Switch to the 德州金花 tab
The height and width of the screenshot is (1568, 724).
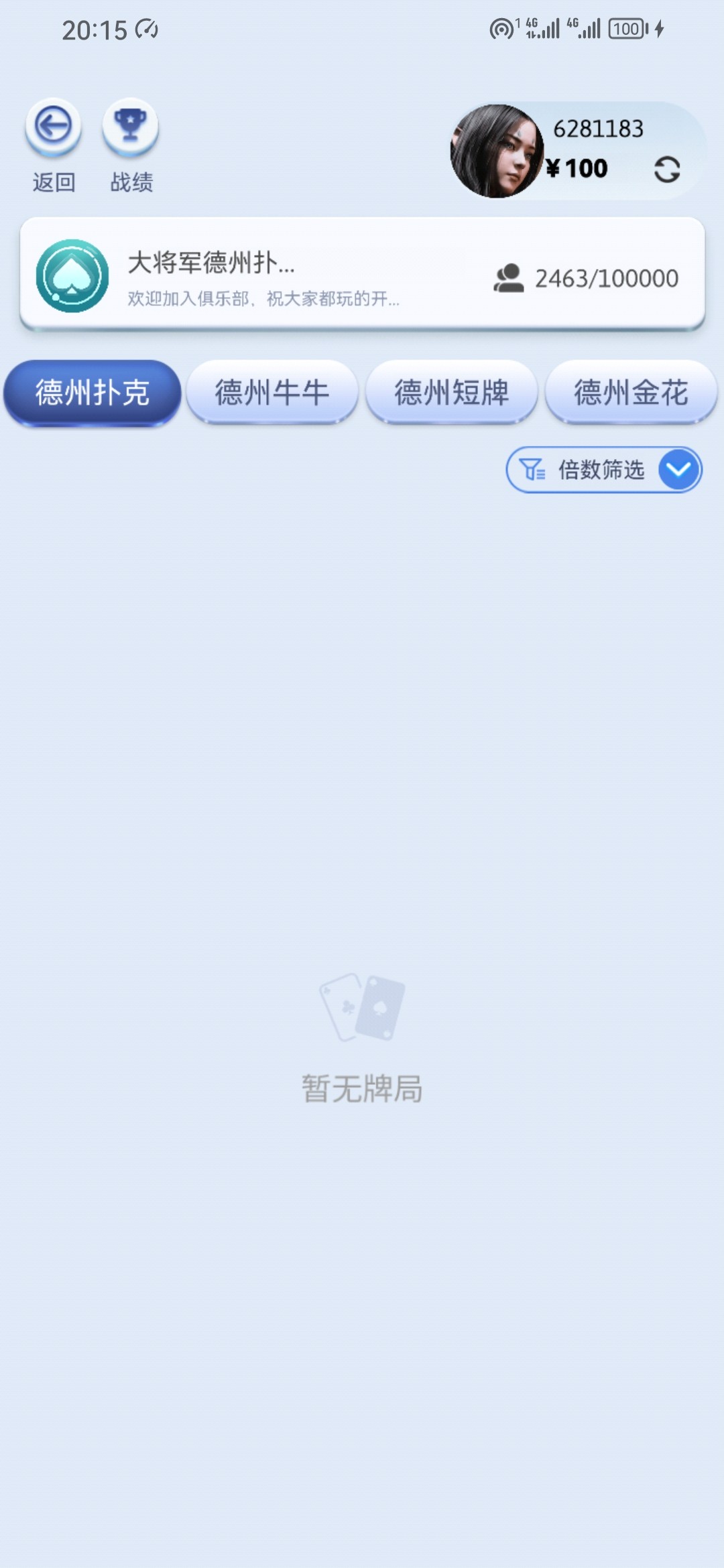click(631, 393)
